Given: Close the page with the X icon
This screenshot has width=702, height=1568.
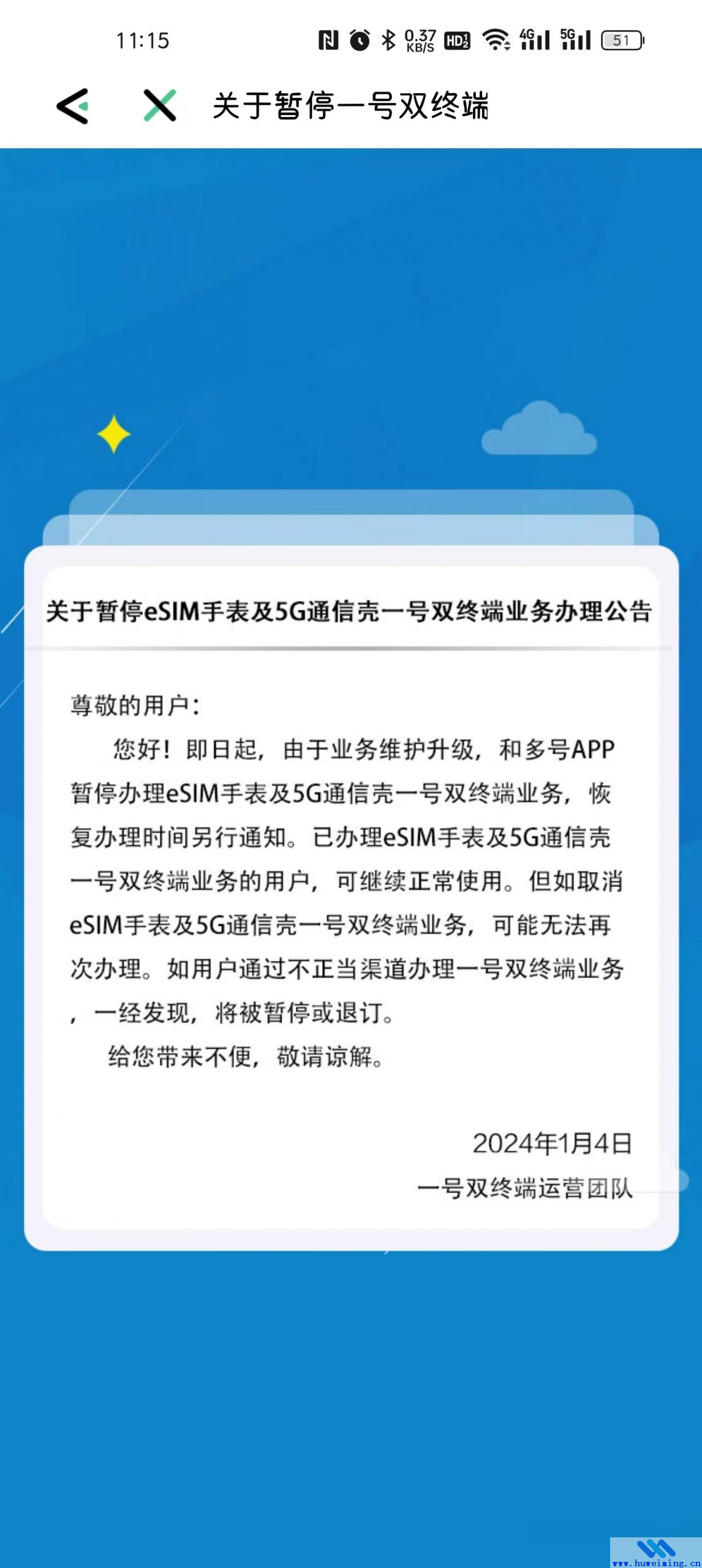Looking at the screenshot, I should pyautogui.click(x=160, y=105).
